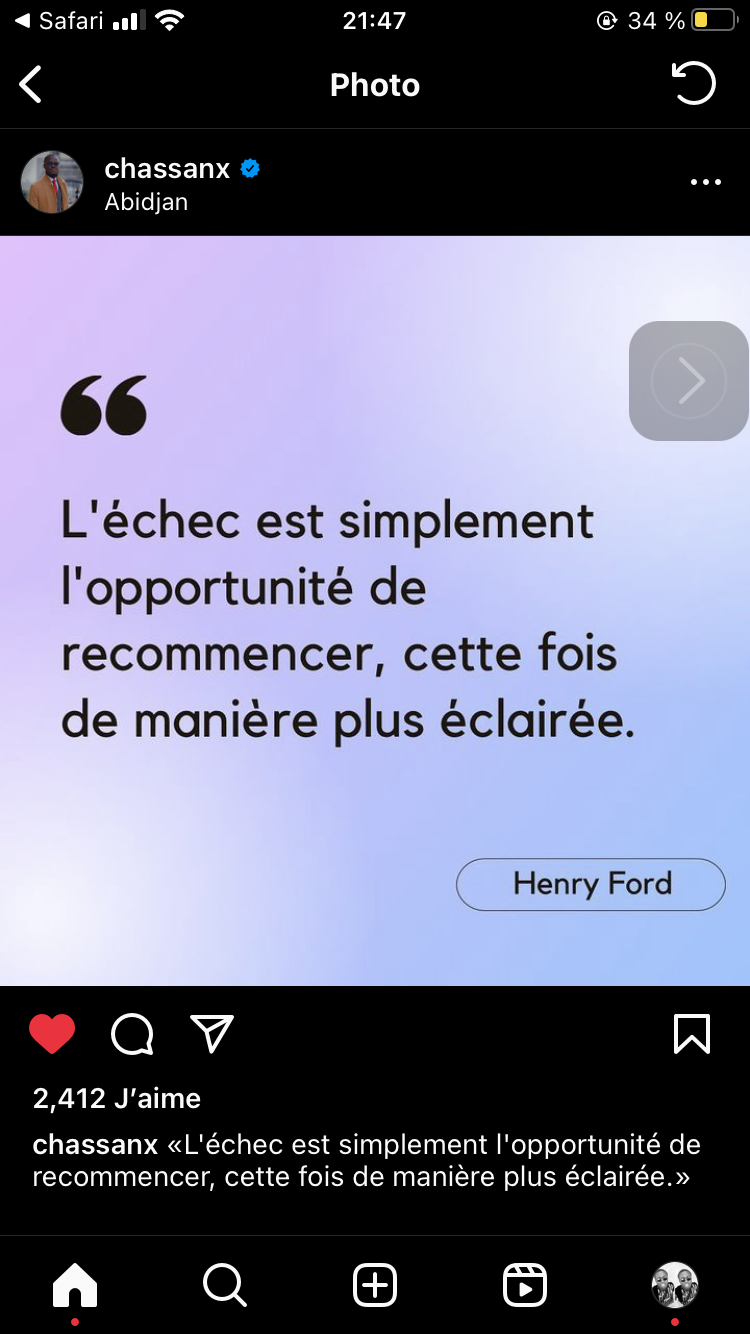The height and width of the screenshot is (1334, 750).
Task: Unlike the post with the red heart
Action: coord(52,1034)
